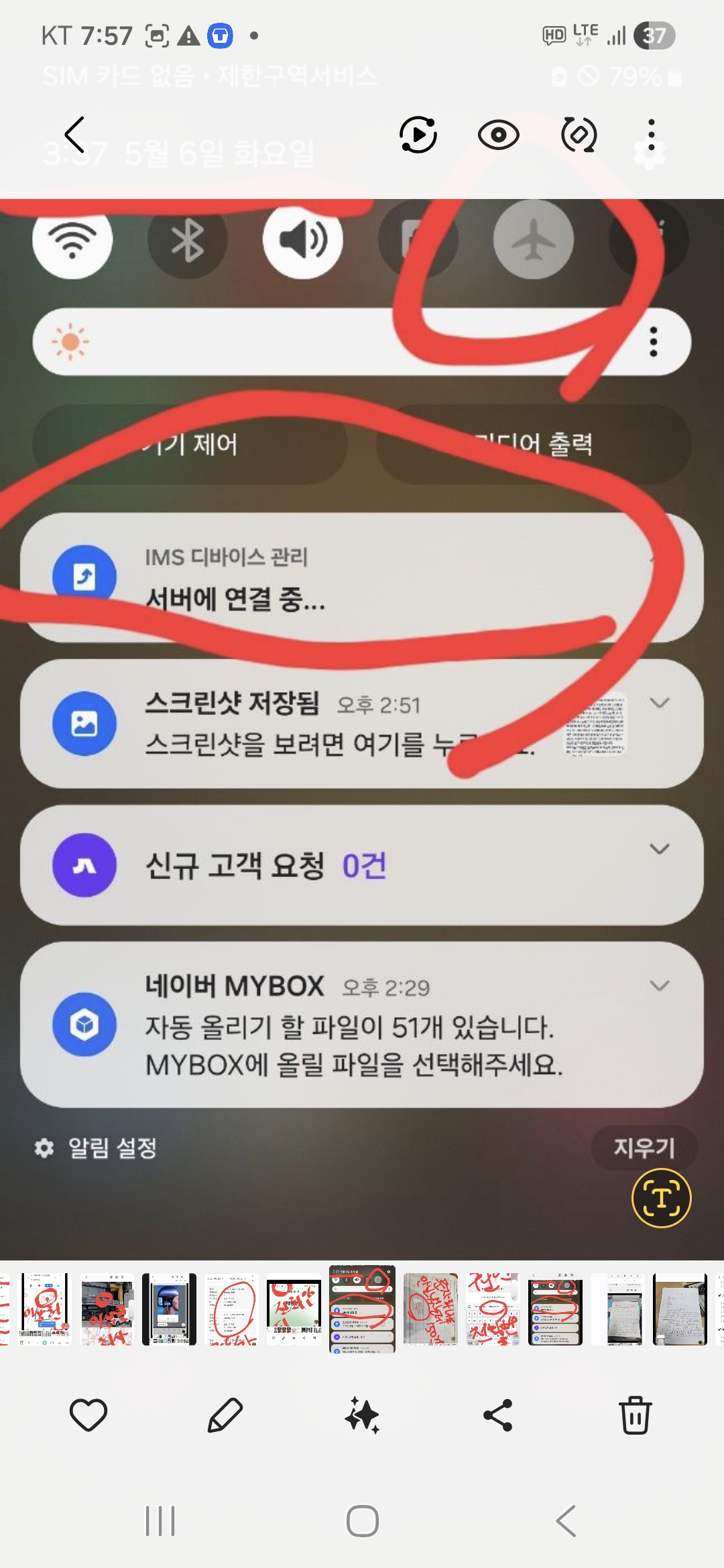The width and height of the screenshot is (724, 1568).
Task: Start the slideshow play icon
Action: [x=418, y=135]
